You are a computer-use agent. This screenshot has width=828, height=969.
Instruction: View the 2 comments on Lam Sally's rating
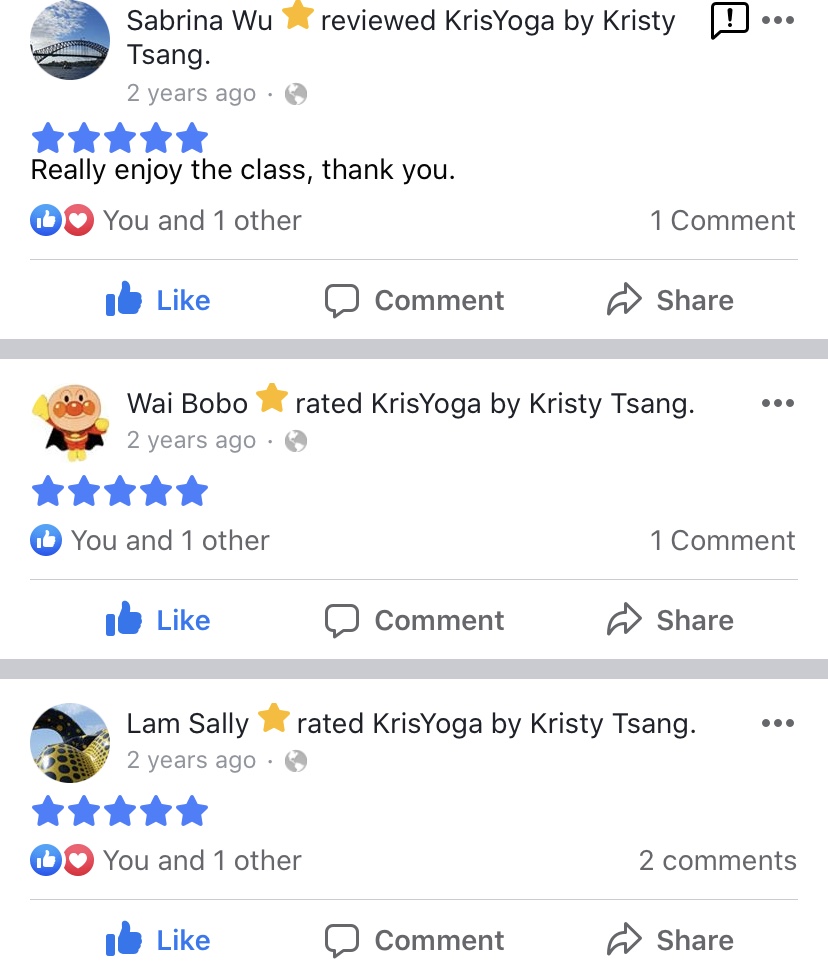coord(717,861)
